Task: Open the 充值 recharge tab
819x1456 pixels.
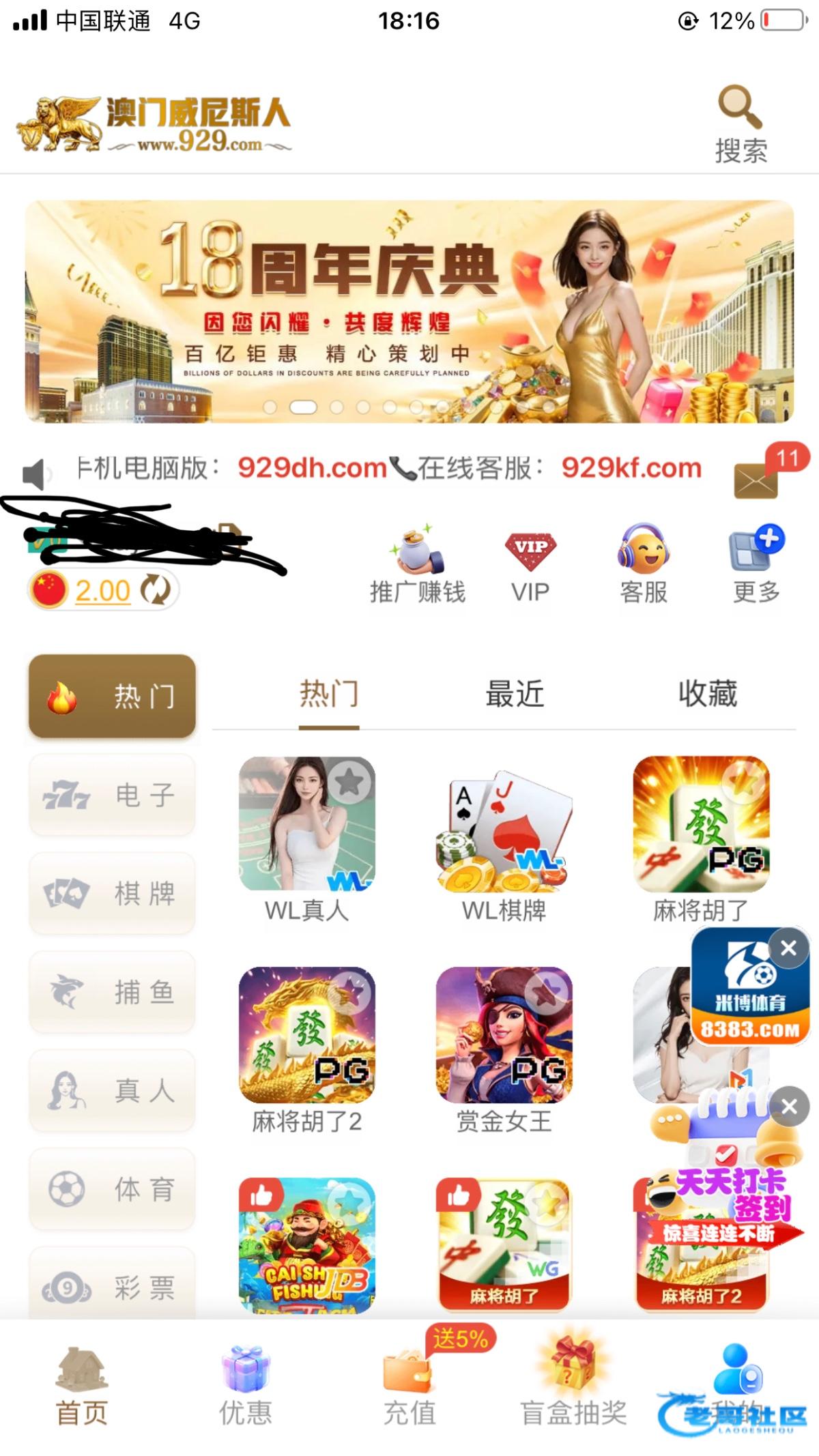Action: coord(409,1385)
